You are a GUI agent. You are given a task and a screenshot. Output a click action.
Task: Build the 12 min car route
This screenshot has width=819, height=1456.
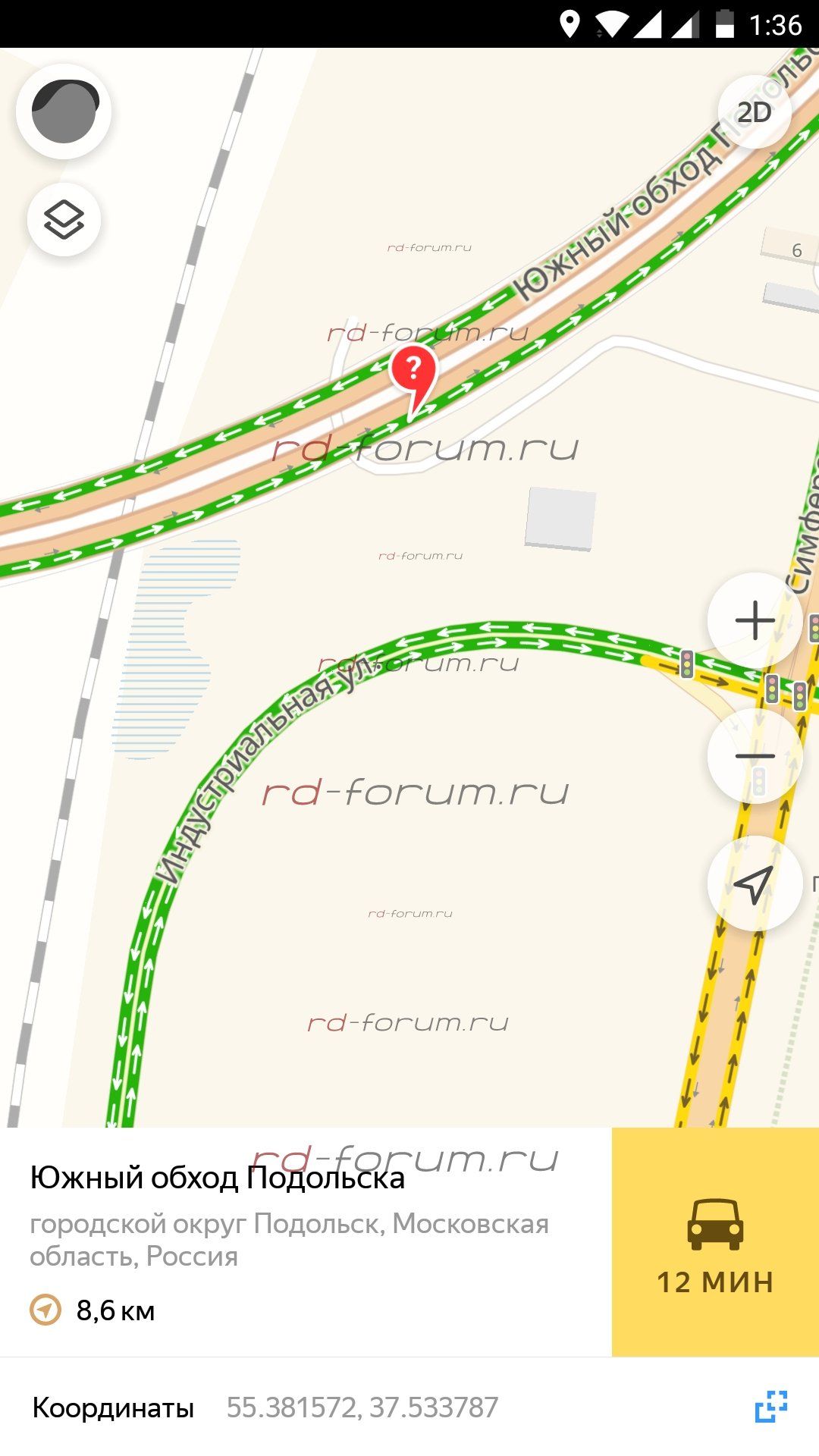point(714,1241)
